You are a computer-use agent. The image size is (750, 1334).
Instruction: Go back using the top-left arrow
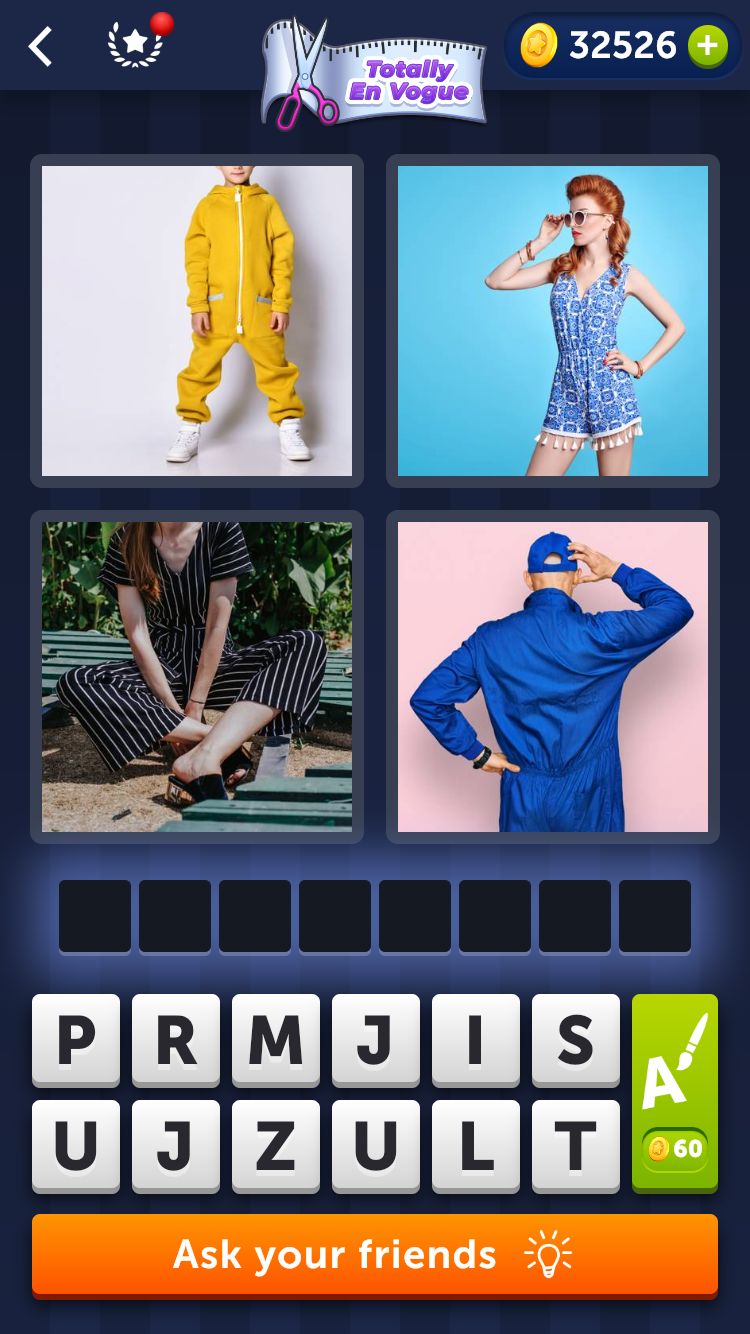[40, 46]
